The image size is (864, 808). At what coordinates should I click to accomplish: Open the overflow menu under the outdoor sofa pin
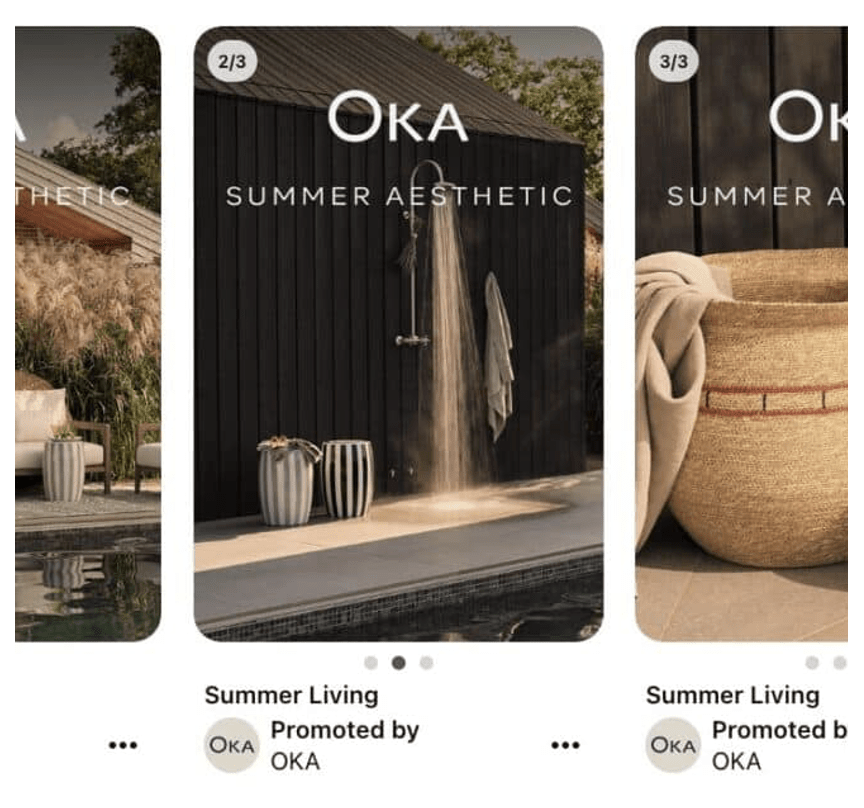pyautogui.click(x=123, y=745)
